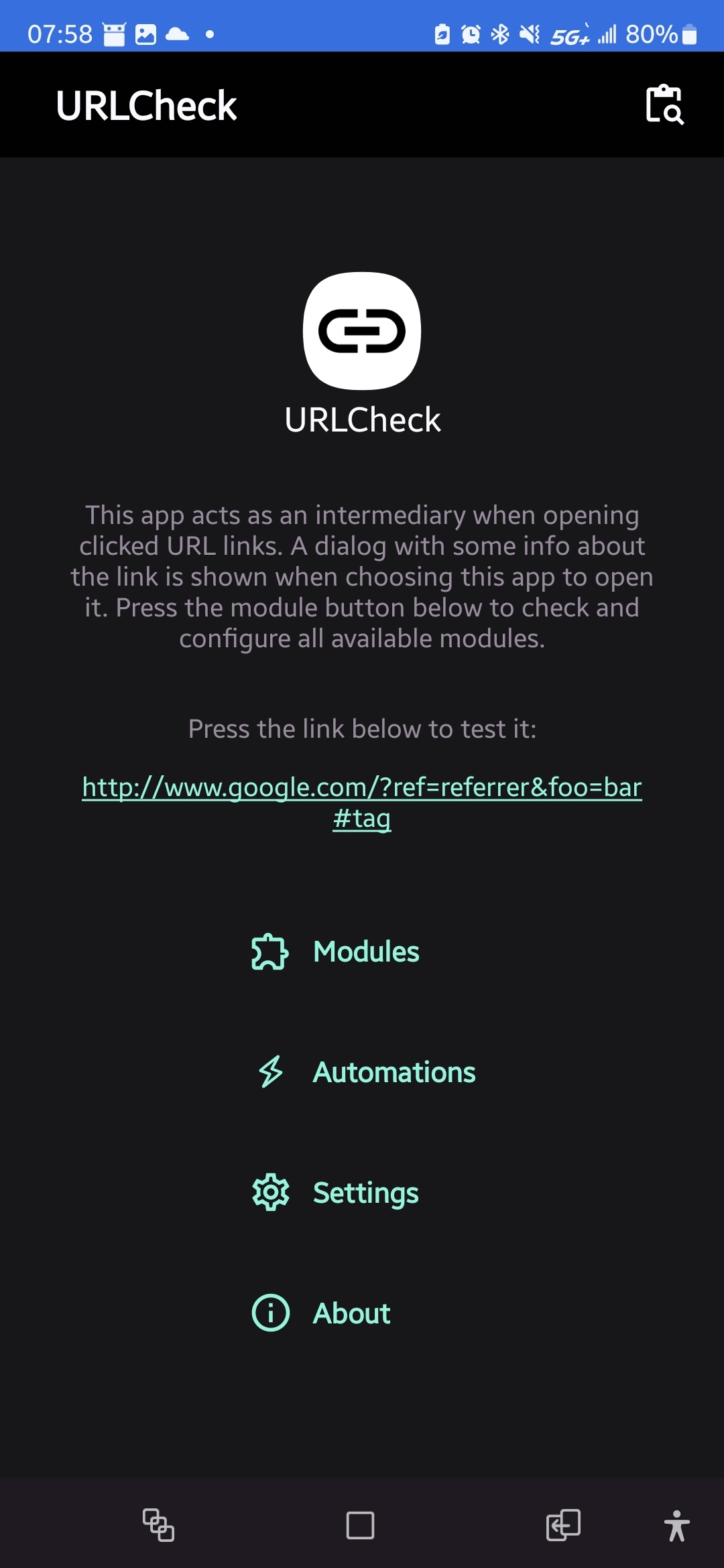Open the google.com test link

(362, 802)
